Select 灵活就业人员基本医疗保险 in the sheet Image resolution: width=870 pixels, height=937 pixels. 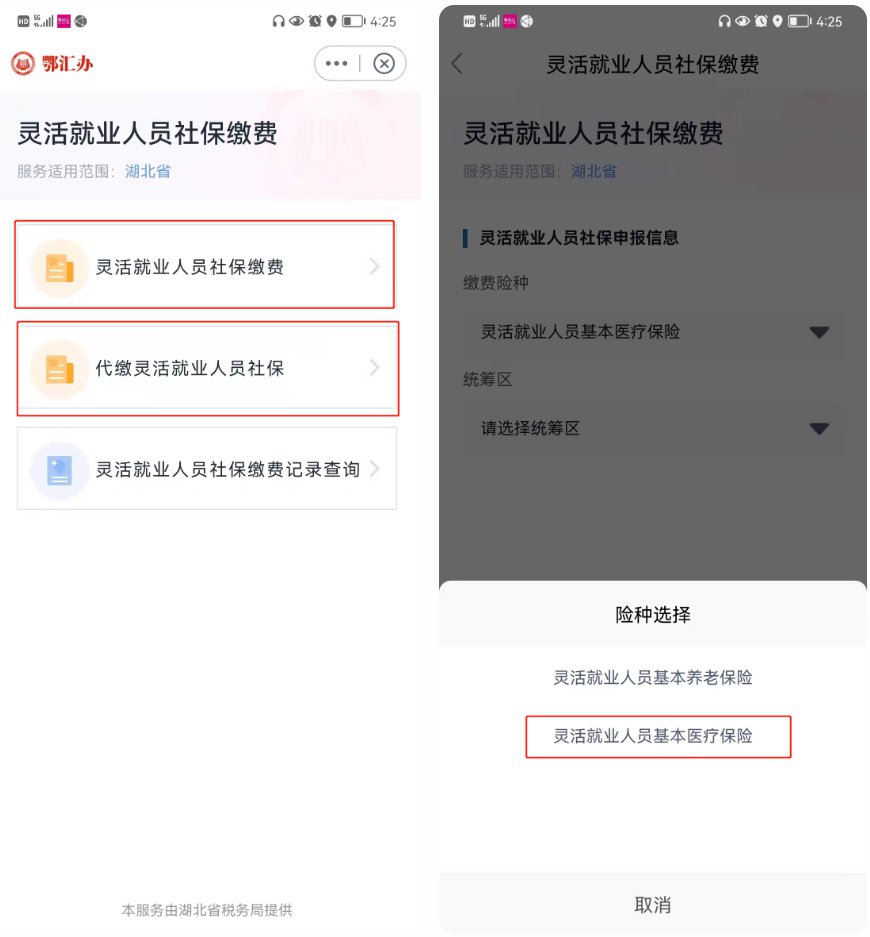pos(653,736)
